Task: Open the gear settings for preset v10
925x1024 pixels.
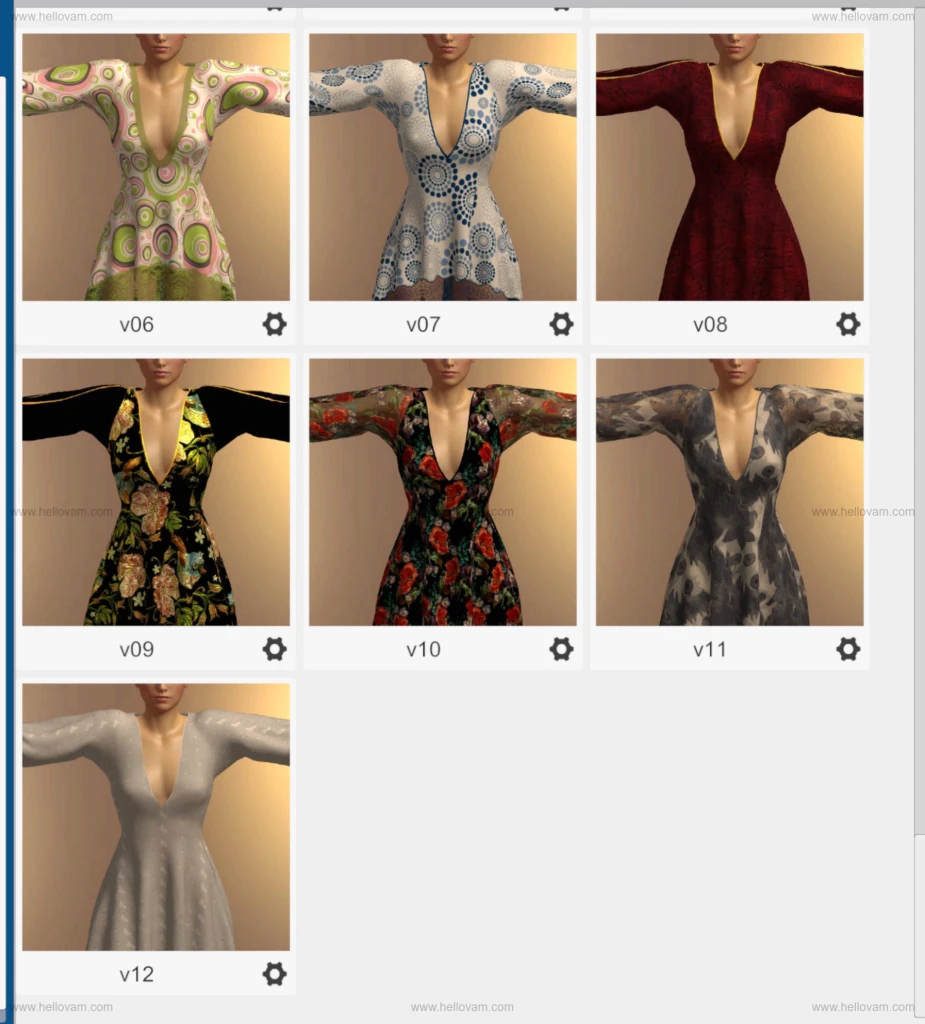Action: [x=561, y=649]
